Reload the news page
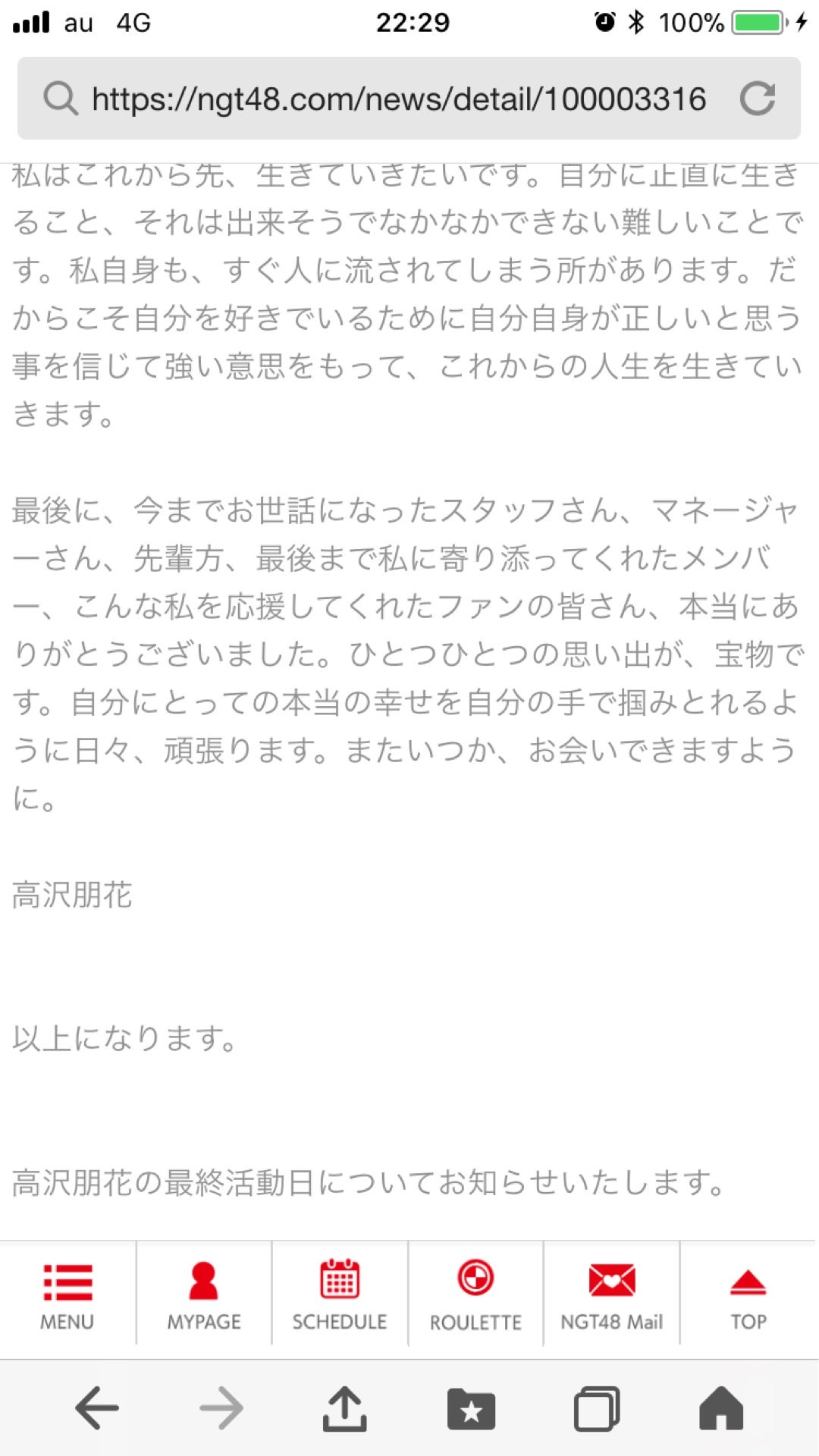 [758, 98]
